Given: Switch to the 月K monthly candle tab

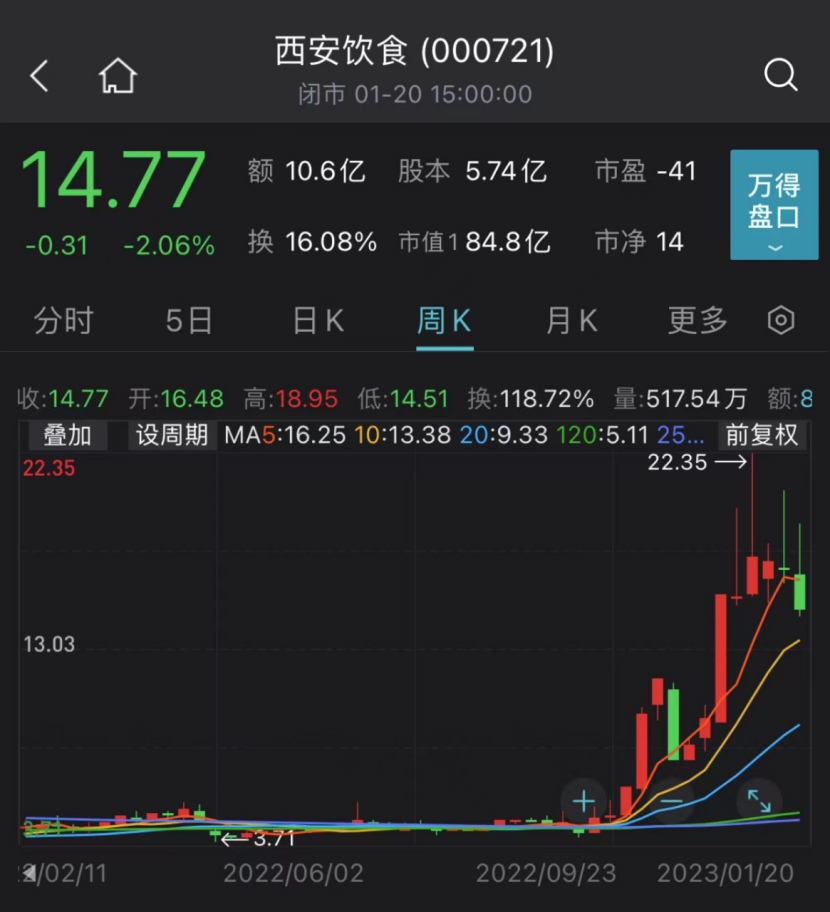Looking at the screenshot, I should point(570,318).
